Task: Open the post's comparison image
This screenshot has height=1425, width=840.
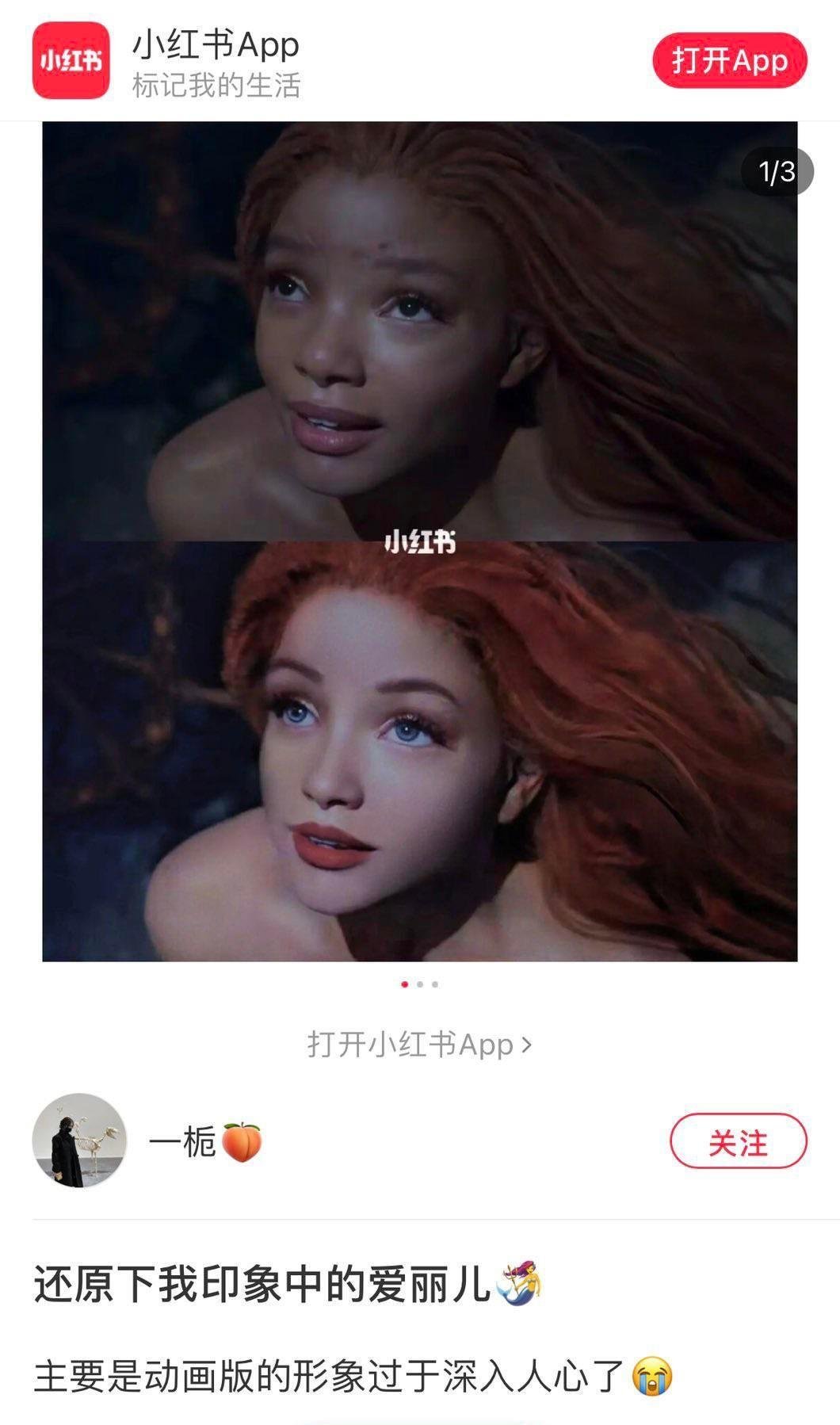Action: coord(419,541)
